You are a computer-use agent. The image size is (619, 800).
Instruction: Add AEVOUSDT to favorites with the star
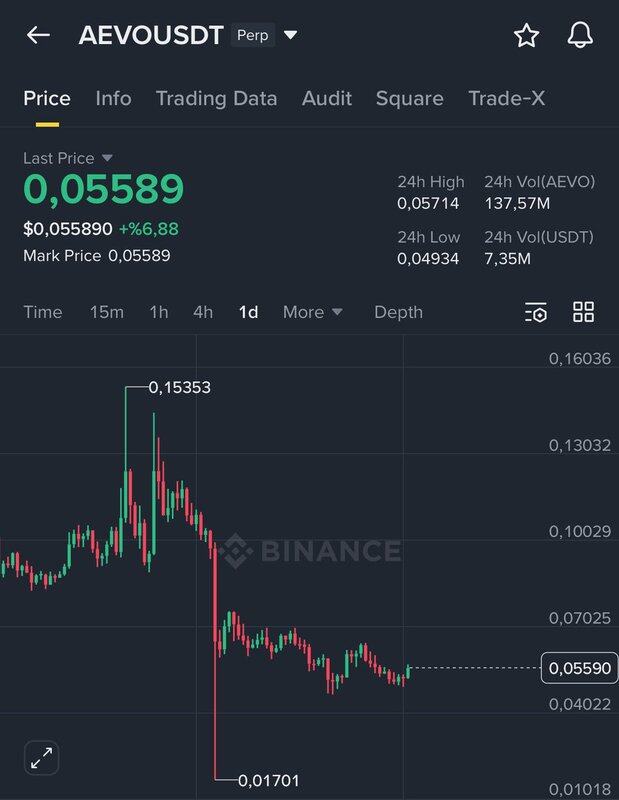(526, 36)
